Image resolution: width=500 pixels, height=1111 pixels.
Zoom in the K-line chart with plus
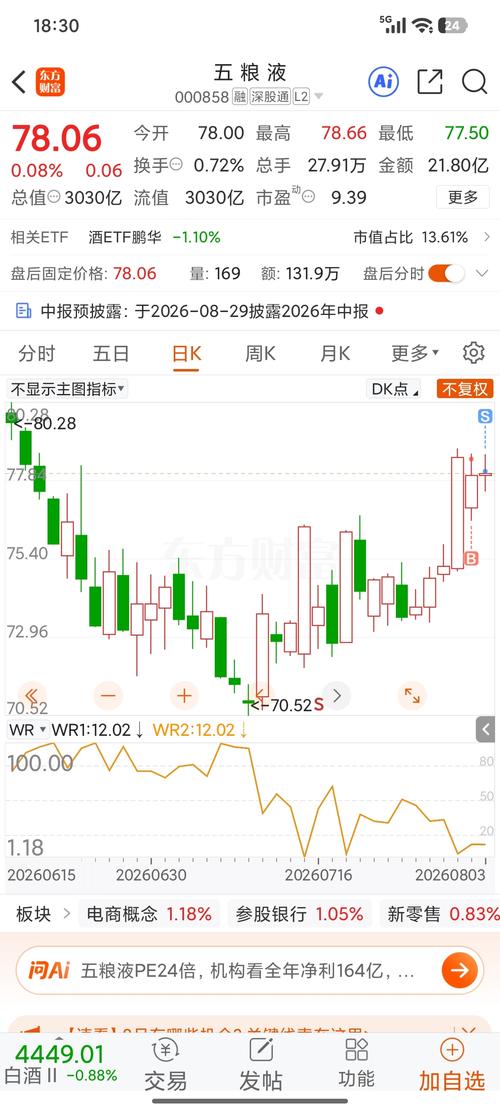[x=184, y=695]
